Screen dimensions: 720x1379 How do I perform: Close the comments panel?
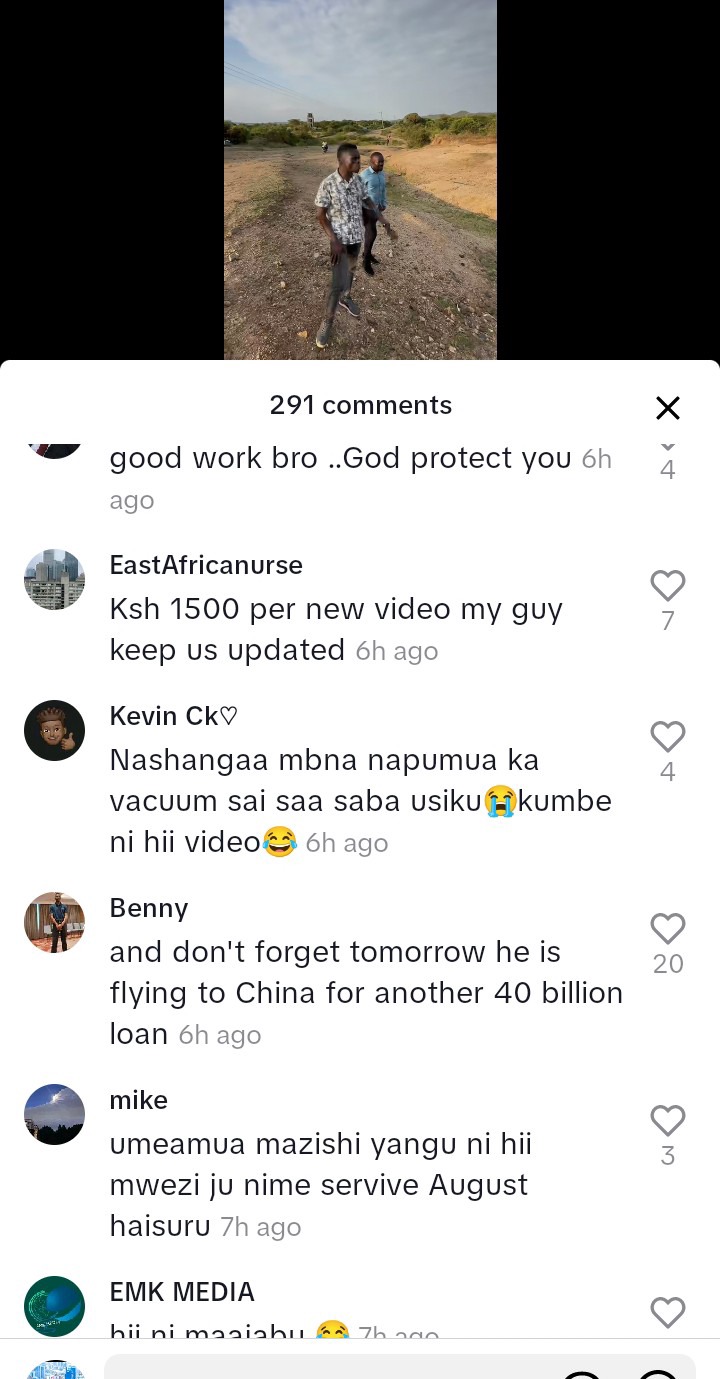667,407
